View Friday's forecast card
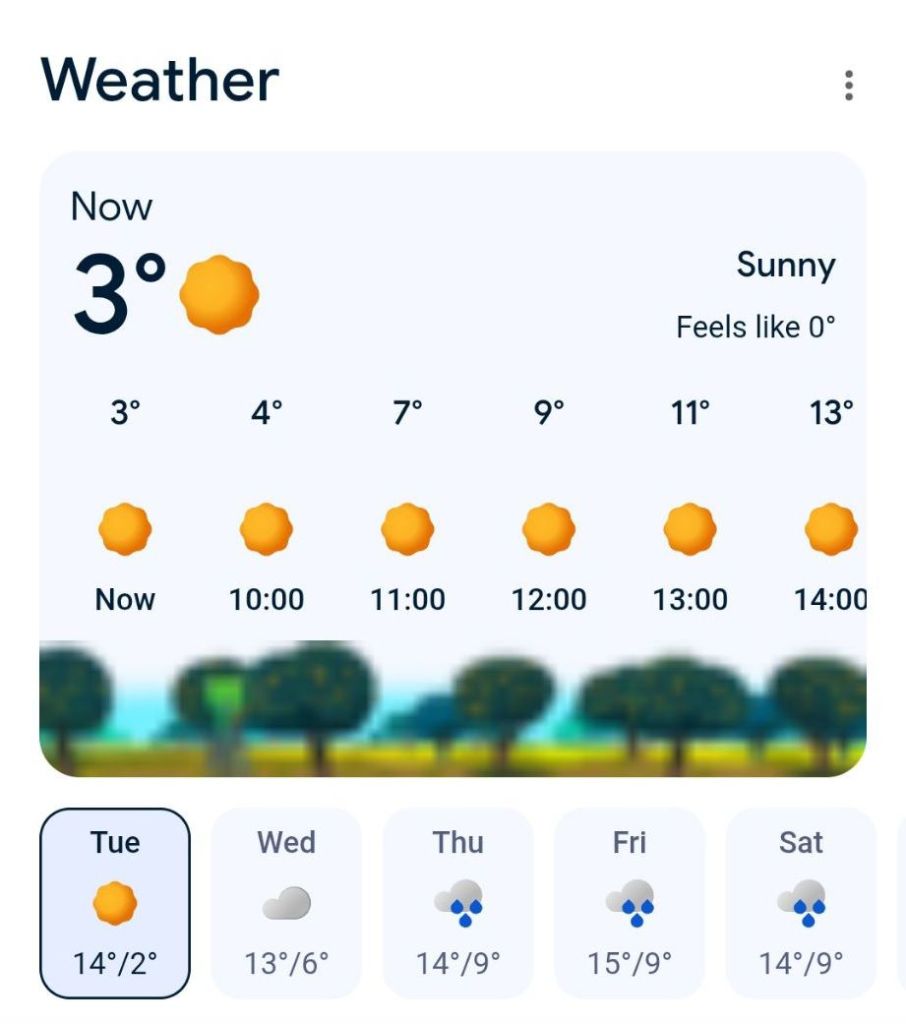Screen dimensions: 906x1024 (629, 903)
